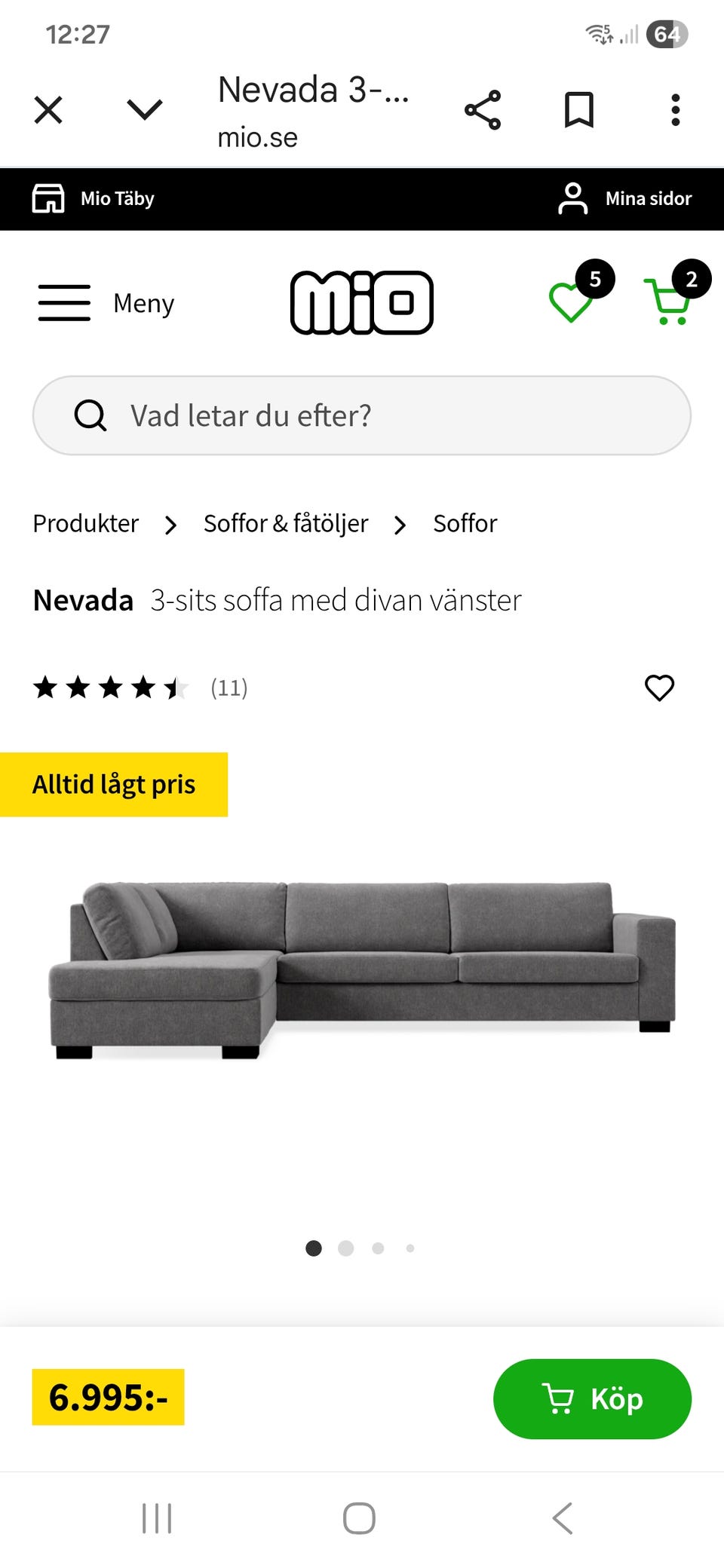Bookmark this page

tap(578, 109)
